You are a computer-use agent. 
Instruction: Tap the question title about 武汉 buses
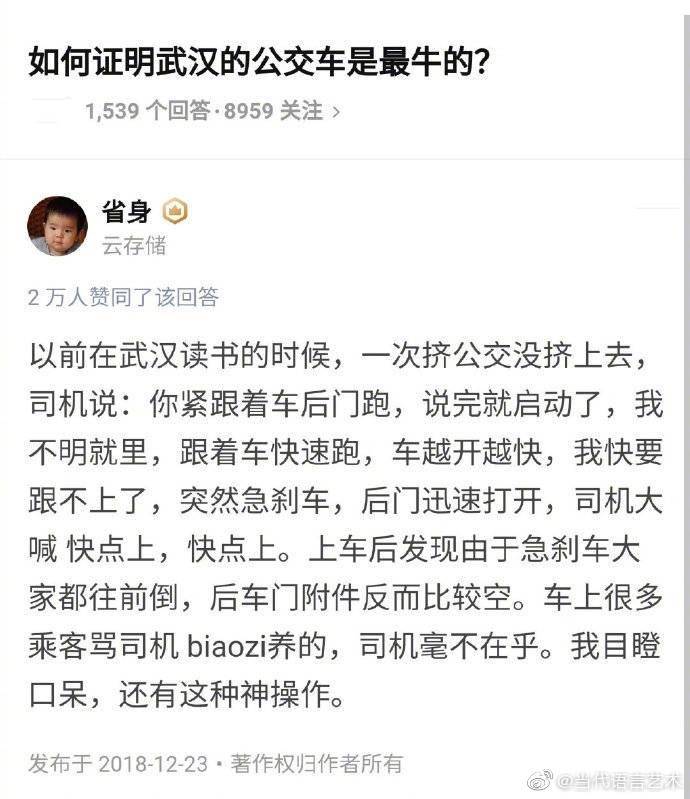click(x=258, y=62)
